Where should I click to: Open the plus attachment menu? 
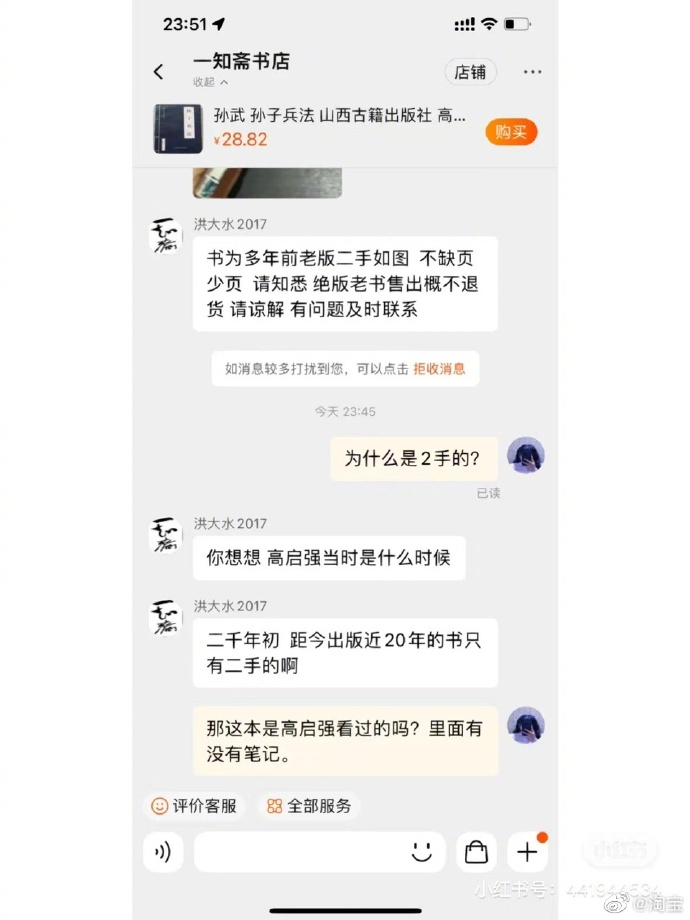(x=527, y=852)
